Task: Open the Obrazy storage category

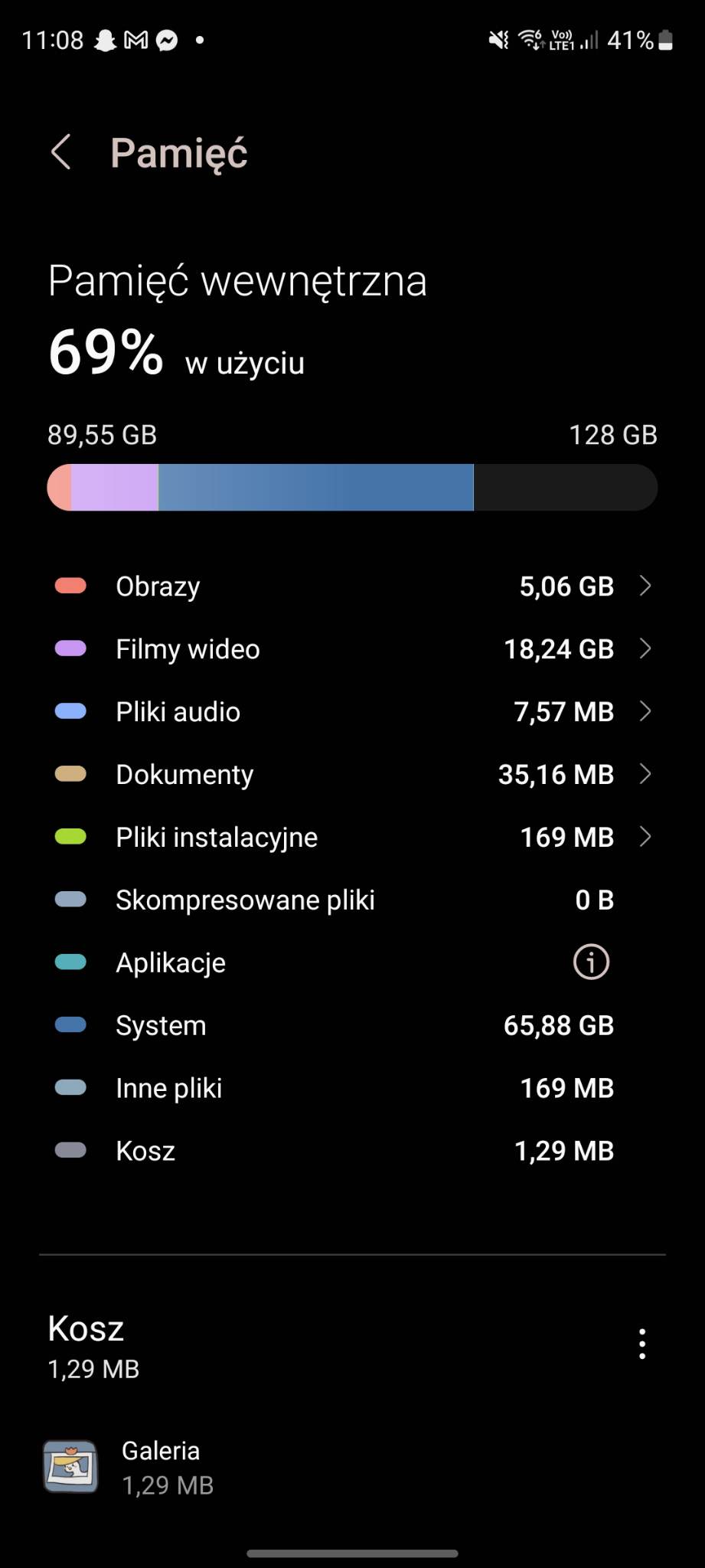Action: pyautogui.click(x=352, y=586)
